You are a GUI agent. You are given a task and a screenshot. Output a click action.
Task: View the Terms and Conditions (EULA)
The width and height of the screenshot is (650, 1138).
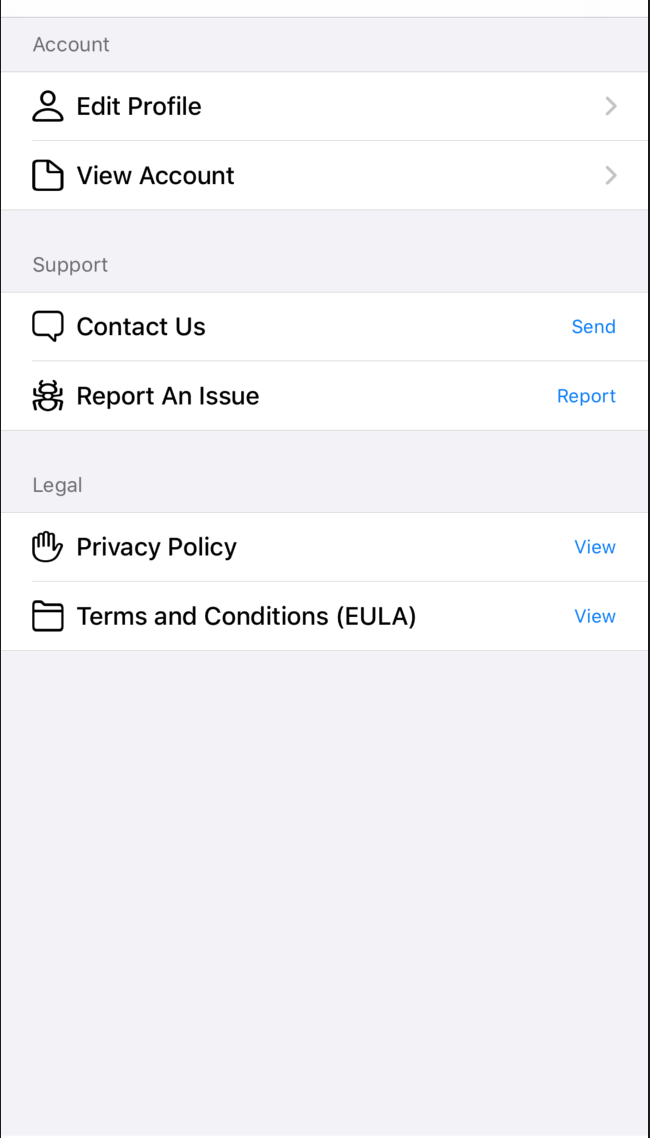[594, 616]
